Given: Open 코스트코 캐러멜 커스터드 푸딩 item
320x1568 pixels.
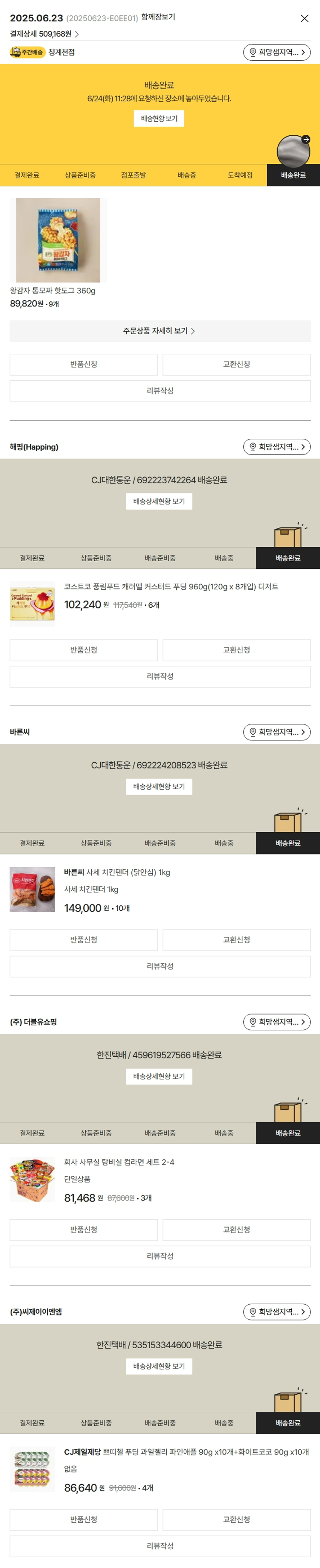Looking at the screenshot, I should coord(171,587).
